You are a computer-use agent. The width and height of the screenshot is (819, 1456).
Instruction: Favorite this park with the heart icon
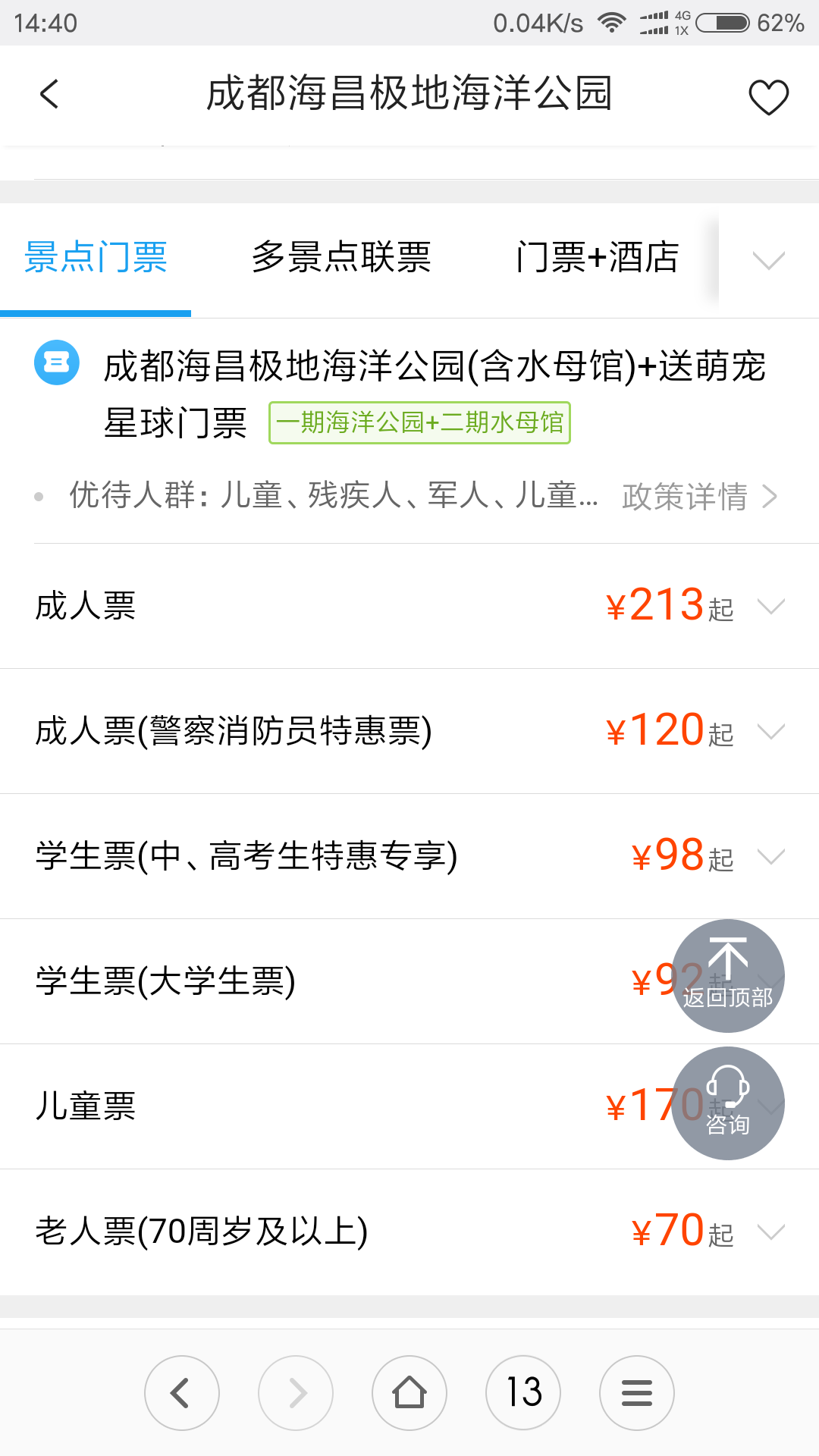[768, 97]
